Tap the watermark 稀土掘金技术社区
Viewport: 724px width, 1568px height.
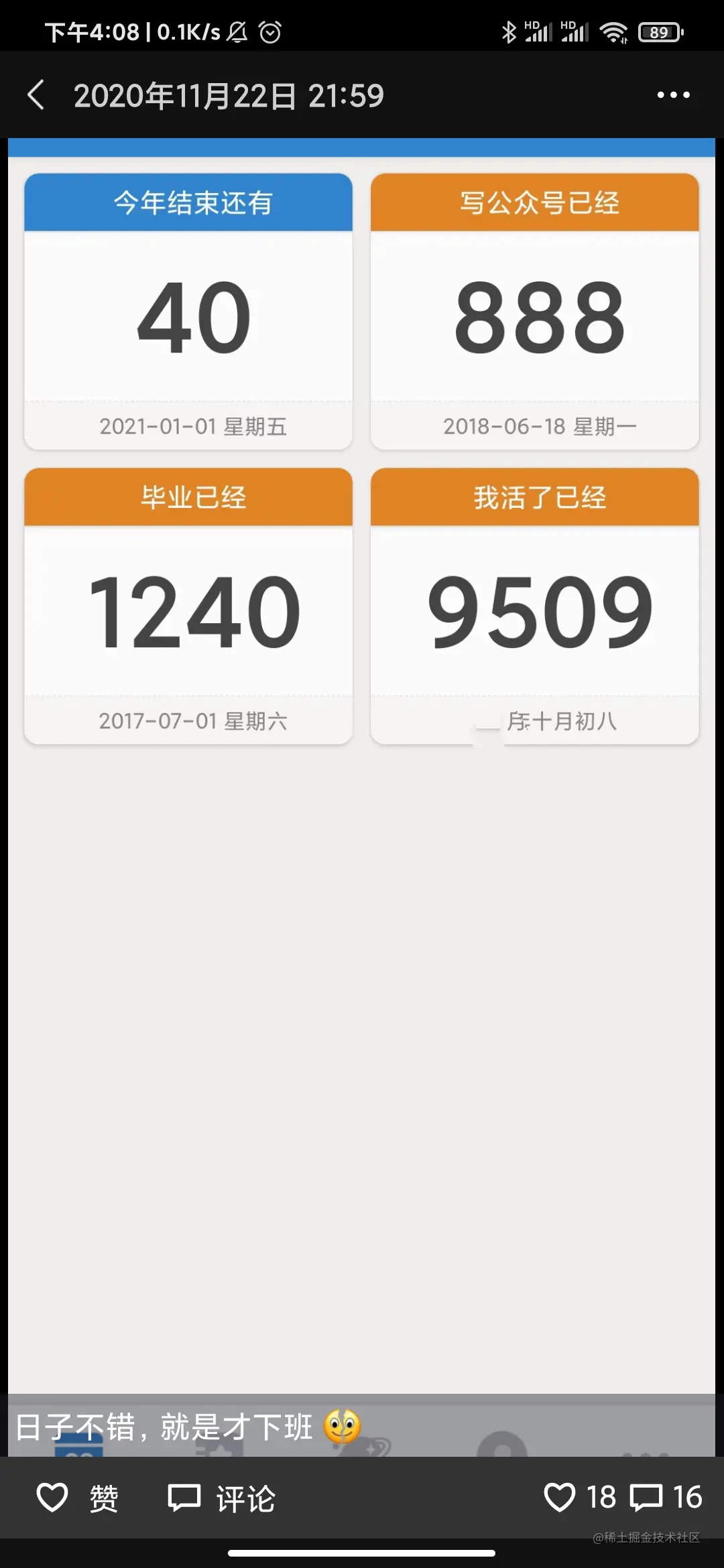(647, 1537)
